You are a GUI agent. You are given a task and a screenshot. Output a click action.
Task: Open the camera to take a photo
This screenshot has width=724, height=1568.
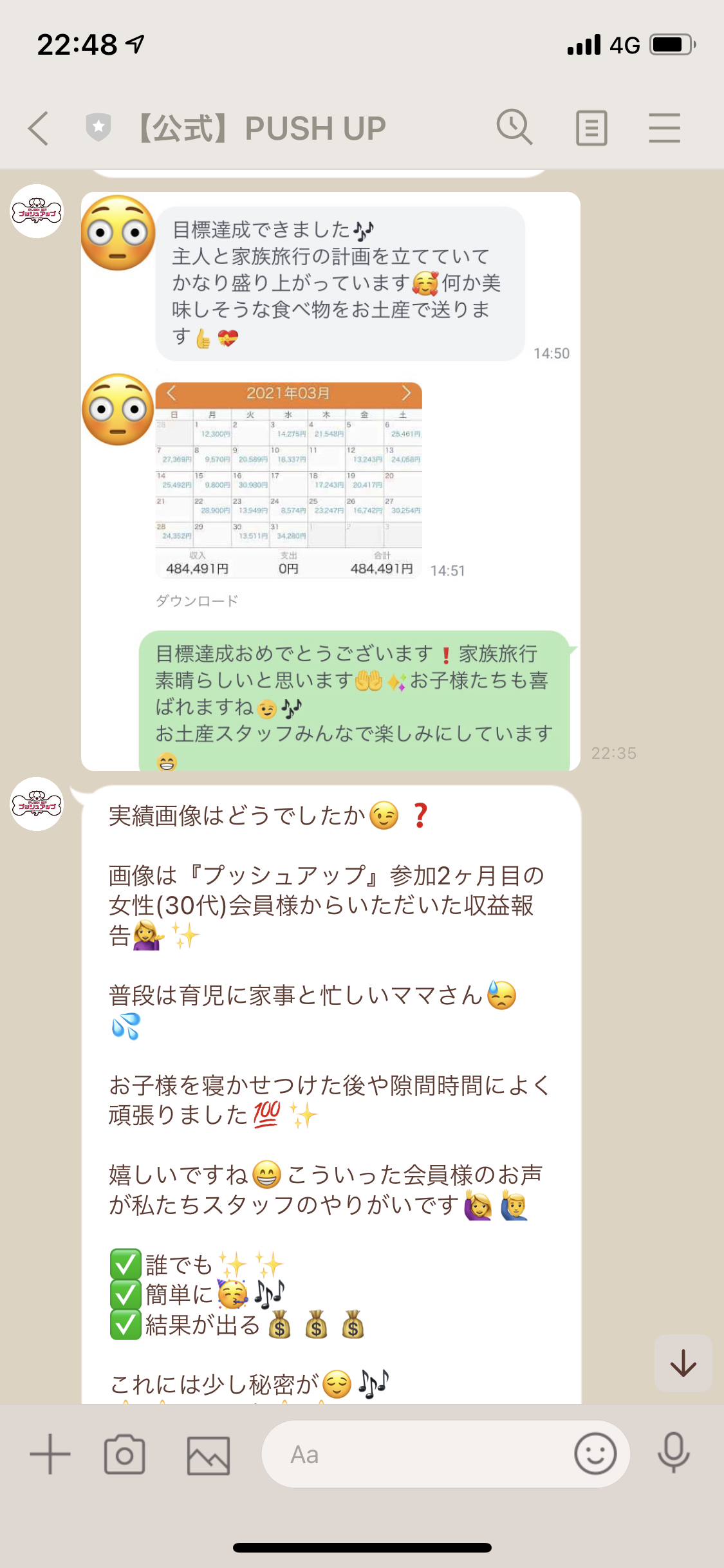125,1455
